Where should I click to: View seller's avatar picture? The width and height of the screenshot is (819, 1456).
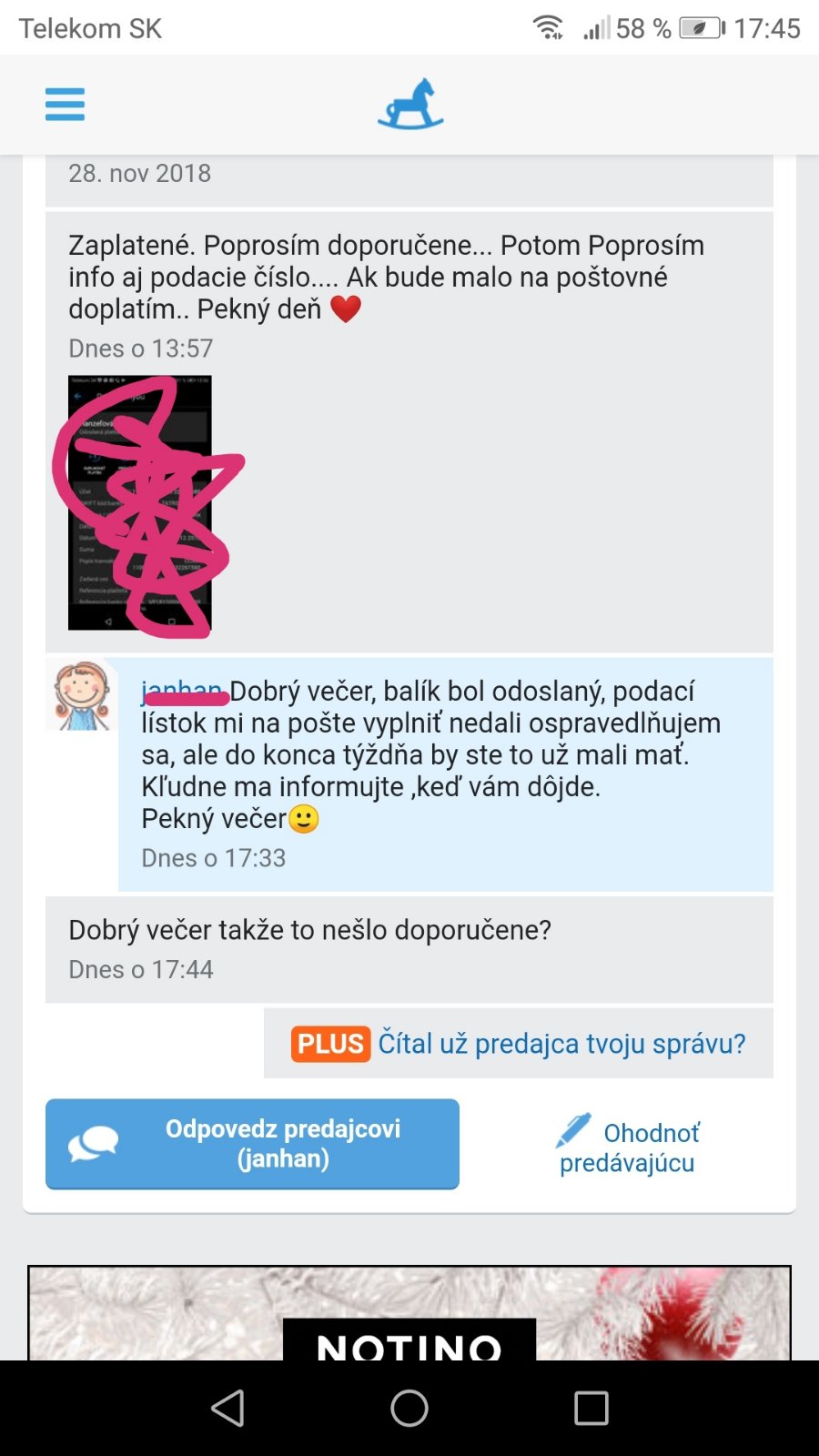click(82, 696)
